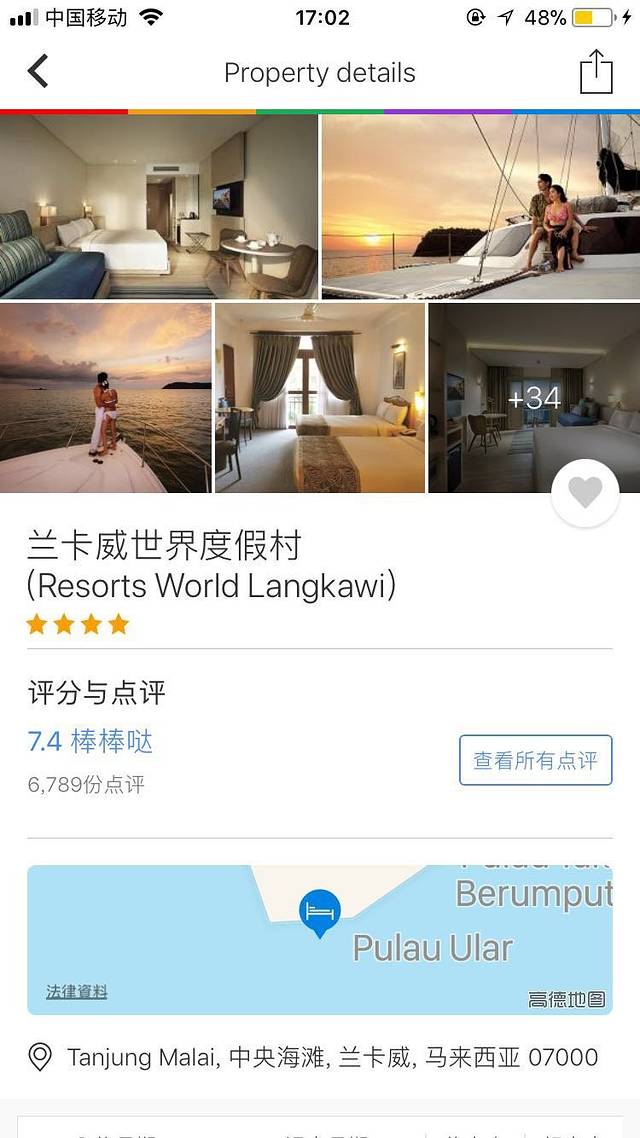View the twin bedroom with curtains photo
Image resolution: width=640 pixels, height=1138 pixels.
pyautogui.click(x=320, y=398)
